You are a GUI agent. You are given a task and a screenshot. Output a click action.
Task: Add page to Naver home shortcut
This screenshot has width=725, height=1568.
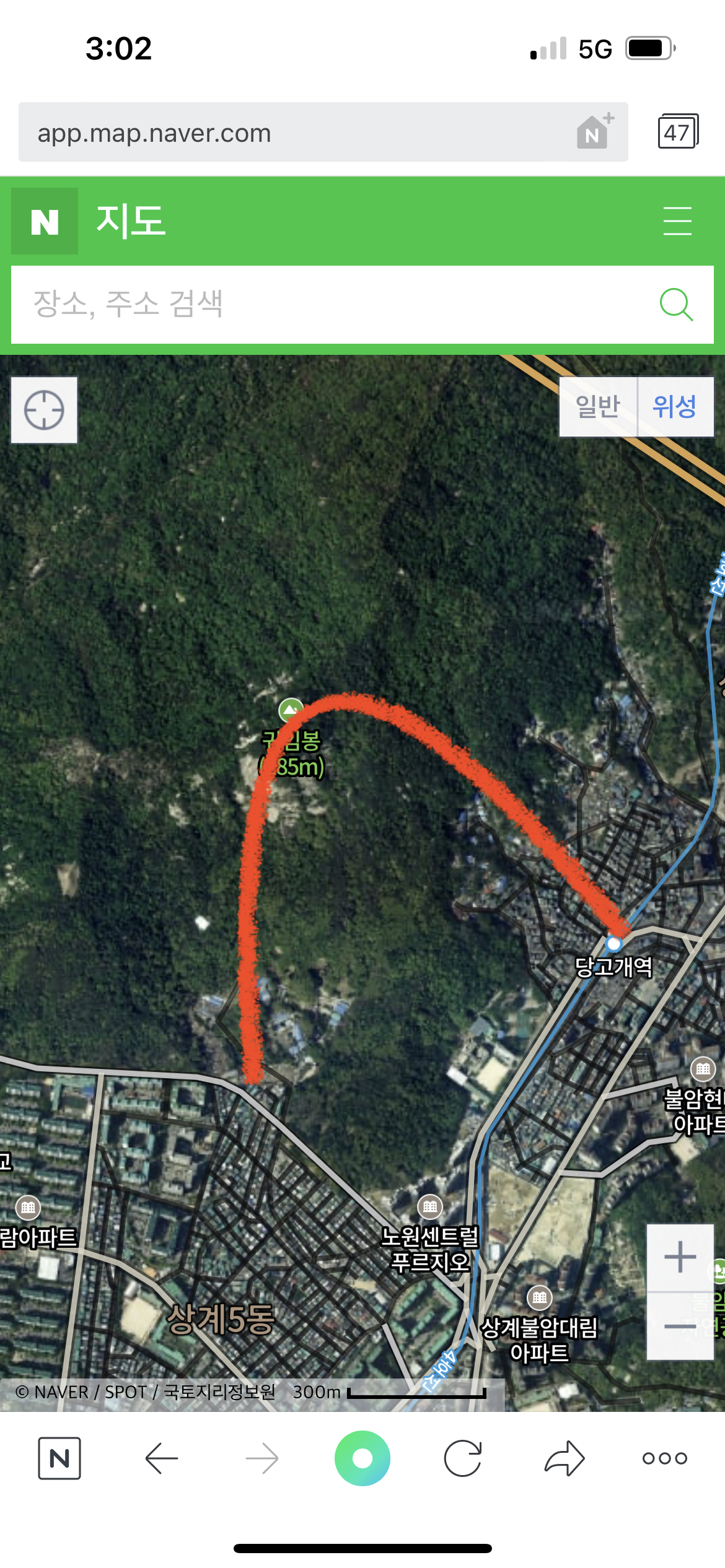tap(595, 131)
